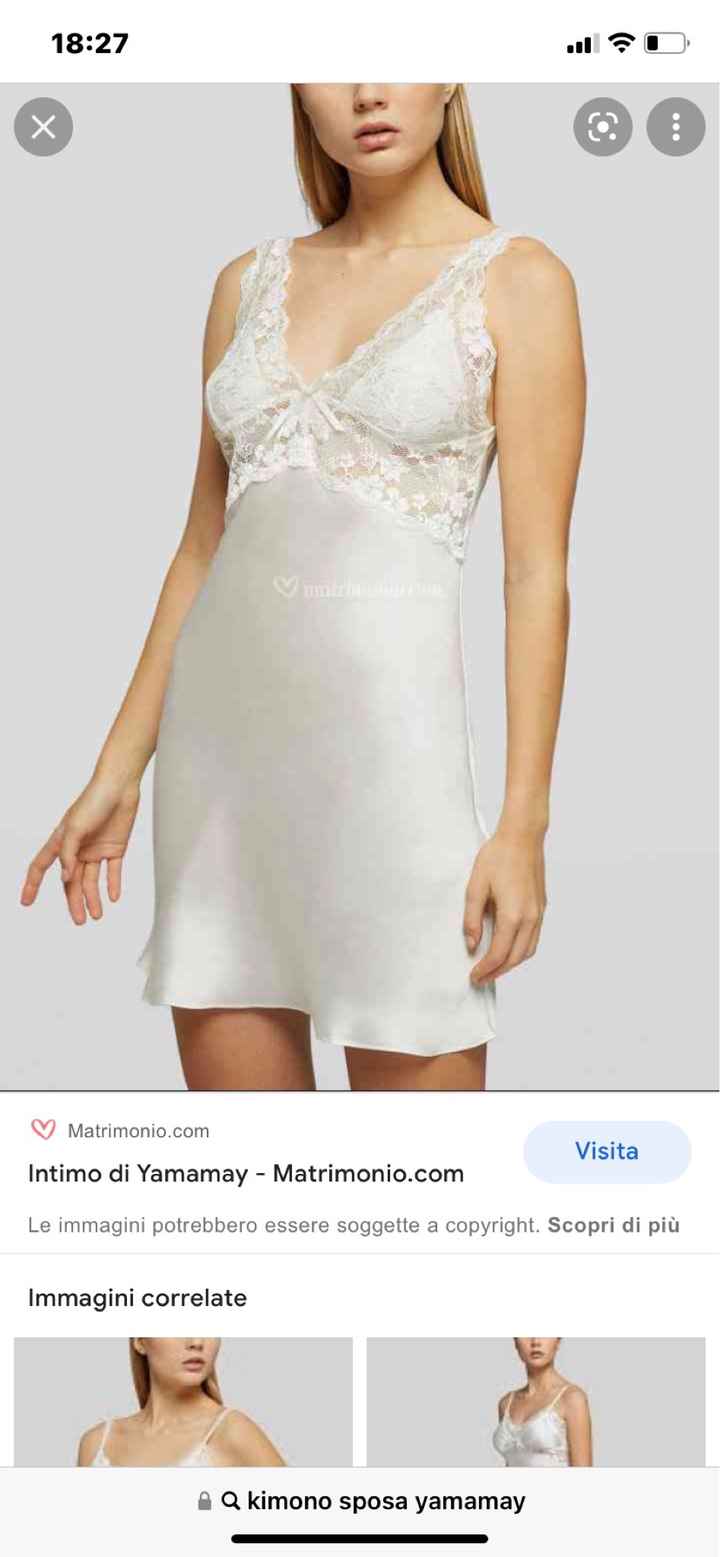Open the three-dot overflow menu

[676, 127]
